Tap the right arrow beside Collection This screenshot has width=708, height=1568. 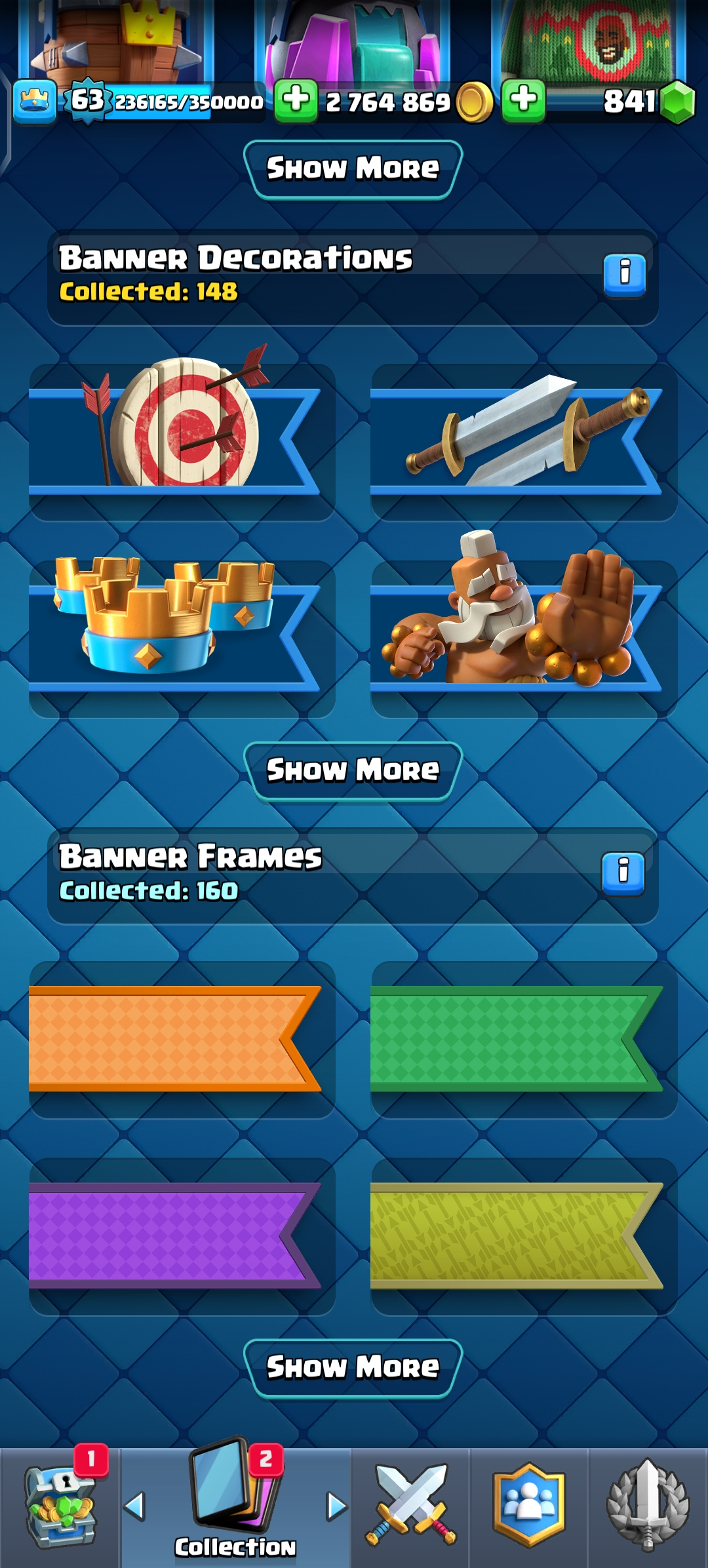coord(336,1506)
